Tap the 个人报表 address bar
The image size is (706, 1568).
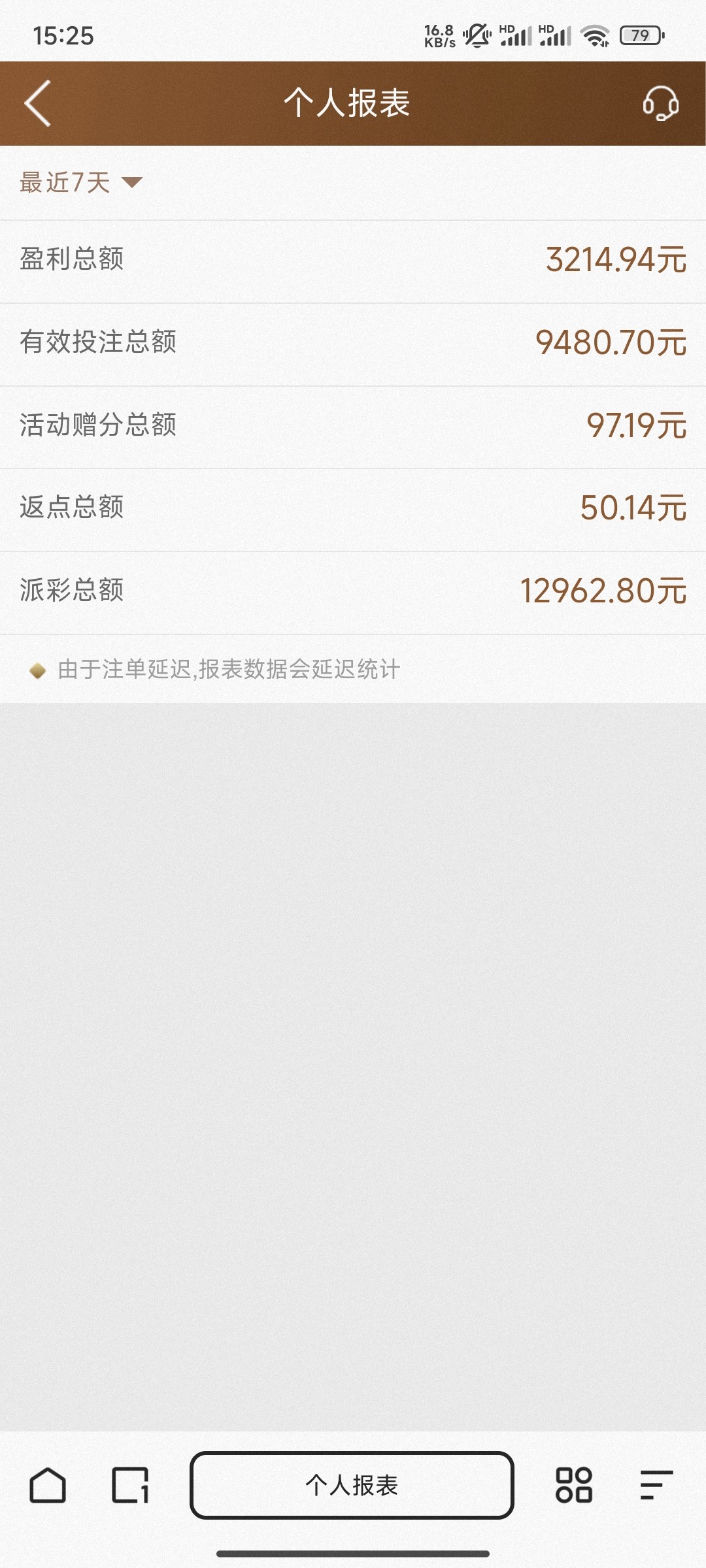[352, 1485]
